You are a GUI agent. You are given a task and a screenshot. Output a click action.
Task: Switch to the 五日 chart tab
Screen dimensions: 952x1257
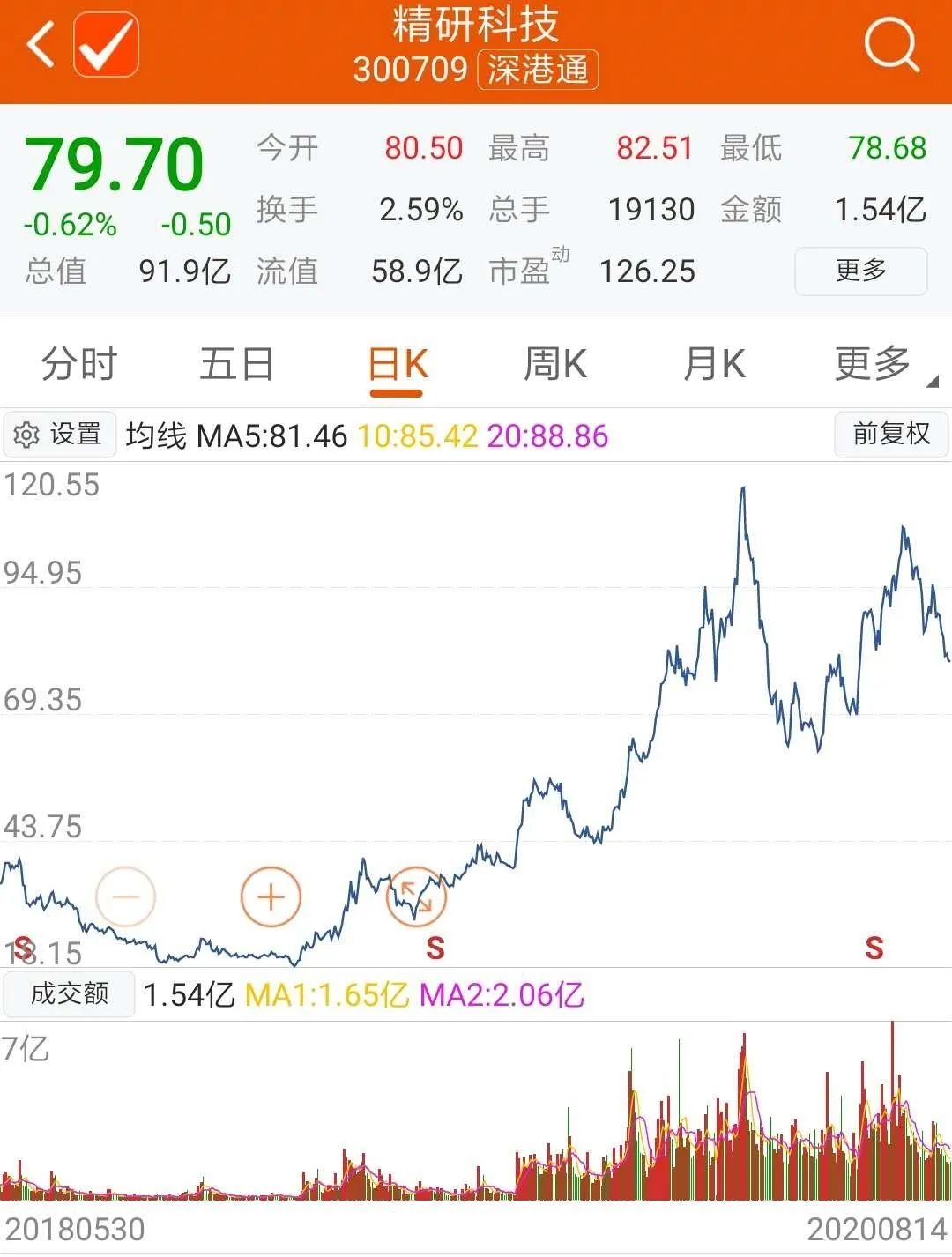coord(236,364)
